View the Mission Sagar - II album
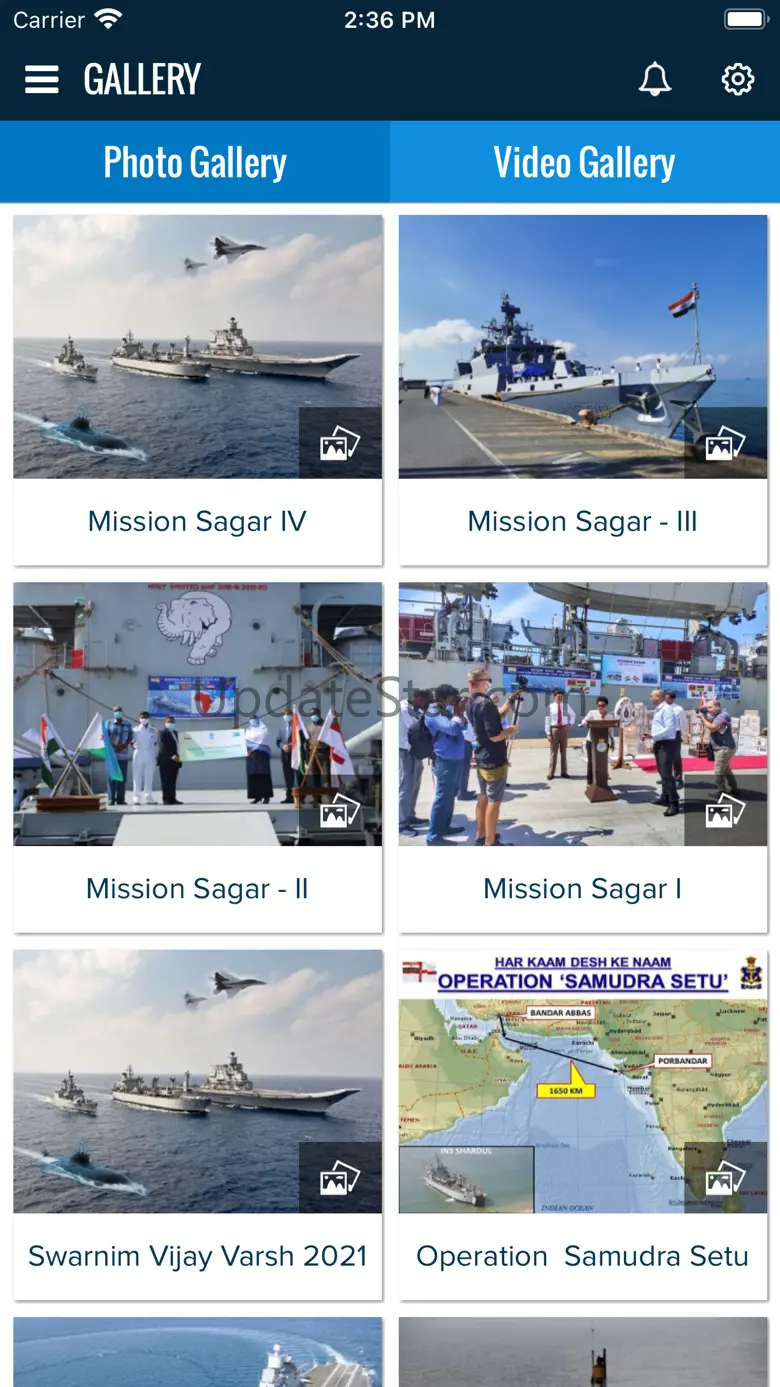 (x=197, y=757)
